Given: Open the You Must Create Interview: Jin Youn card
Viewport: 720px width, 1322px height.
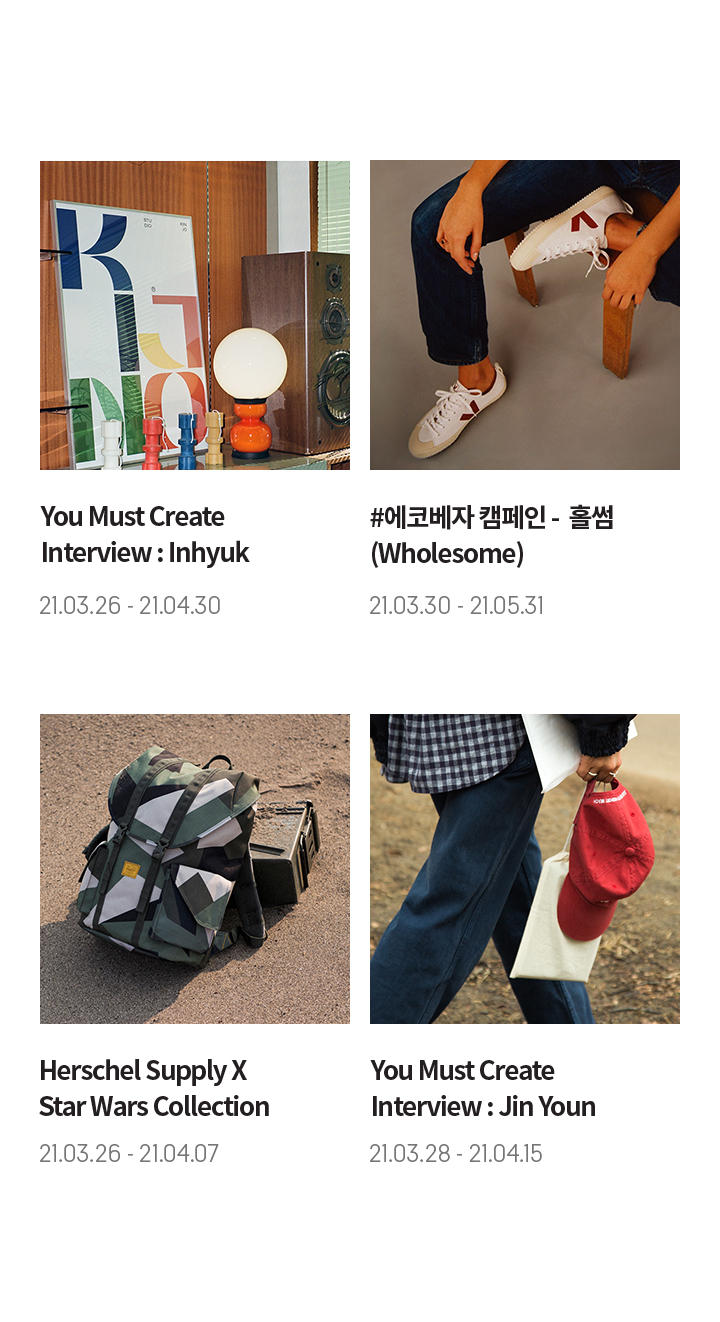Looking at the screenshot, I should click(525, 868).
